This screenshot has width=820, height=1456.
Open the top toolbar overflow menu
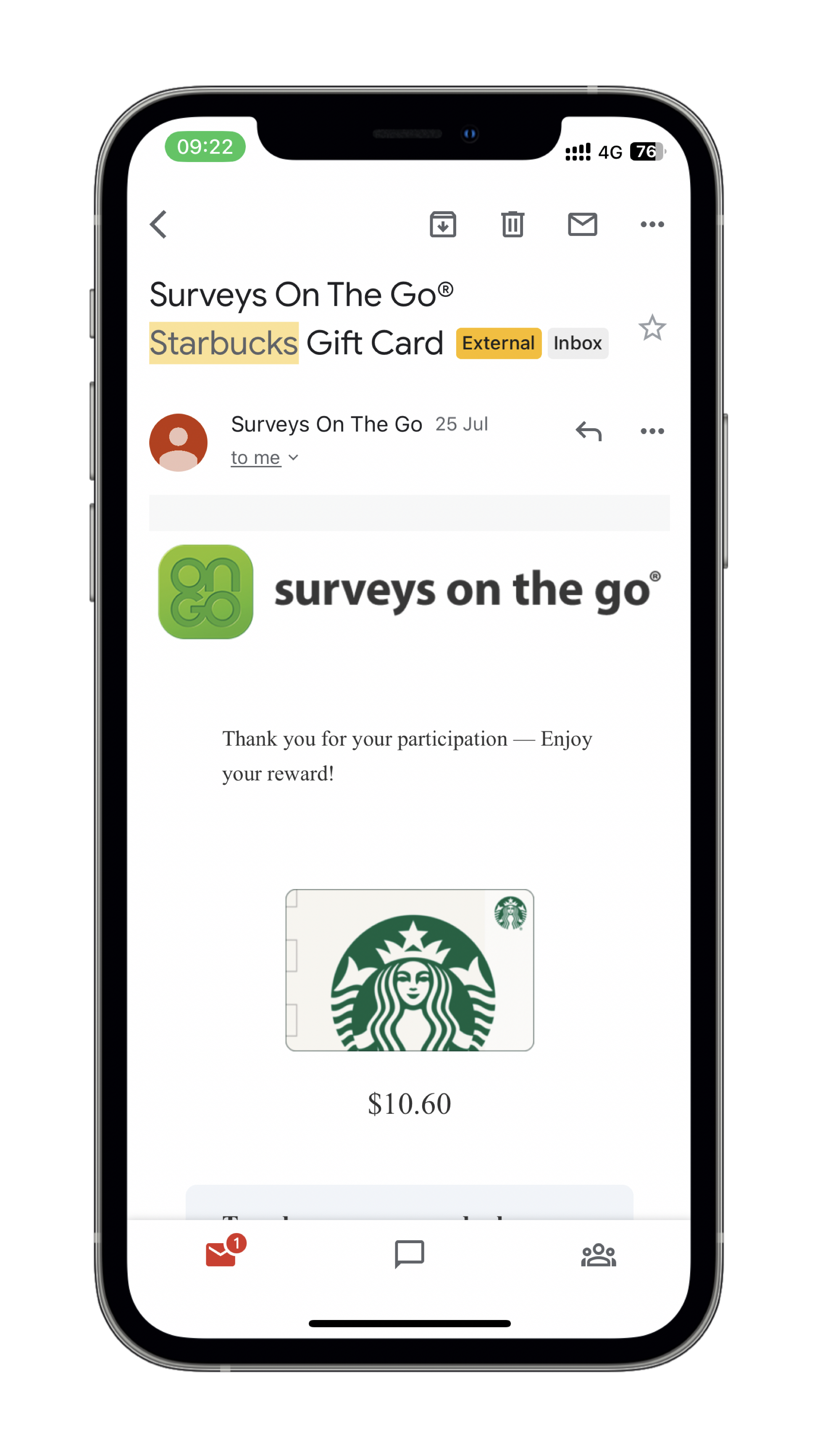(x=652, y=224)
